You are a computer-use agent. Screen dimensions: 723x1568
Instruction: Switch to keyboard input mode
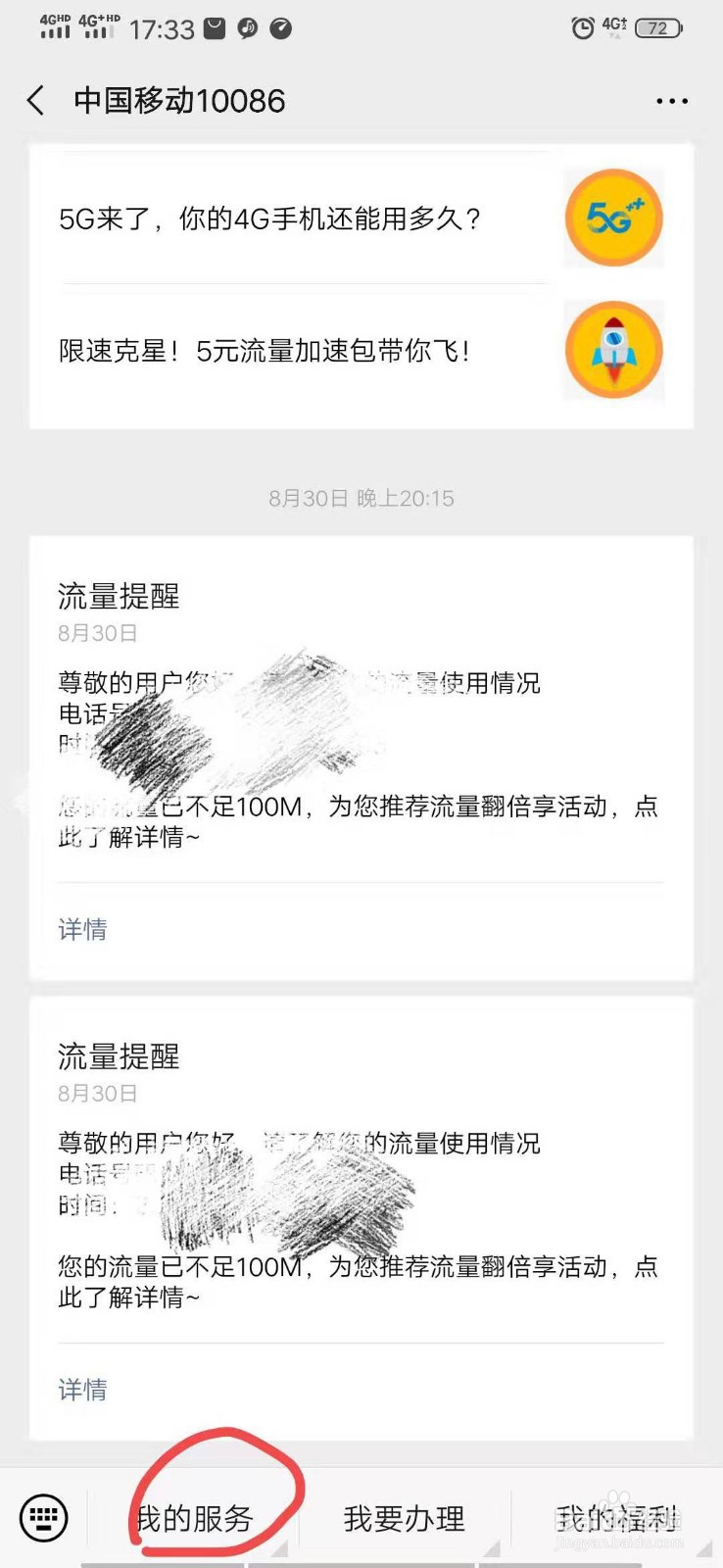(x=43, y=1516)
